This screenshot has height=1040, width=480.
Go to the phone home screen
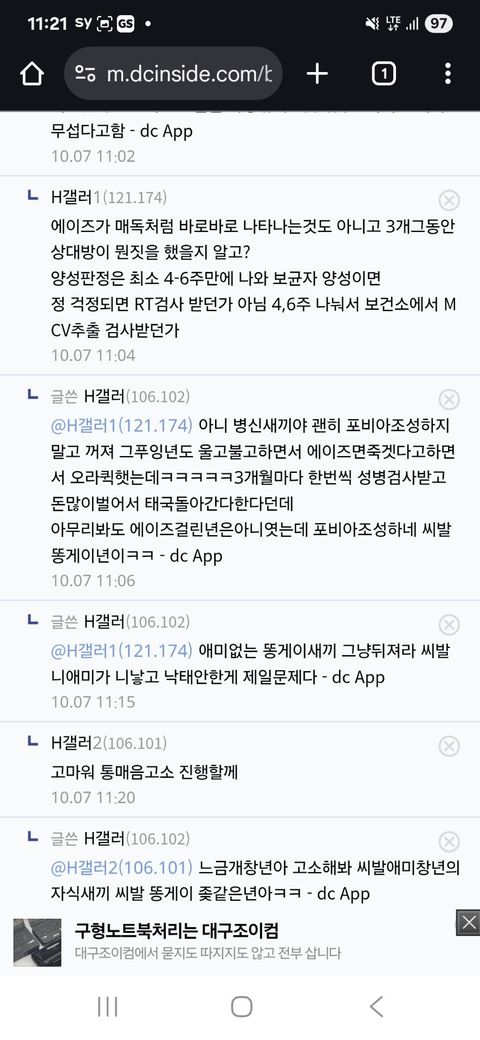click(x=241, y=1006)
